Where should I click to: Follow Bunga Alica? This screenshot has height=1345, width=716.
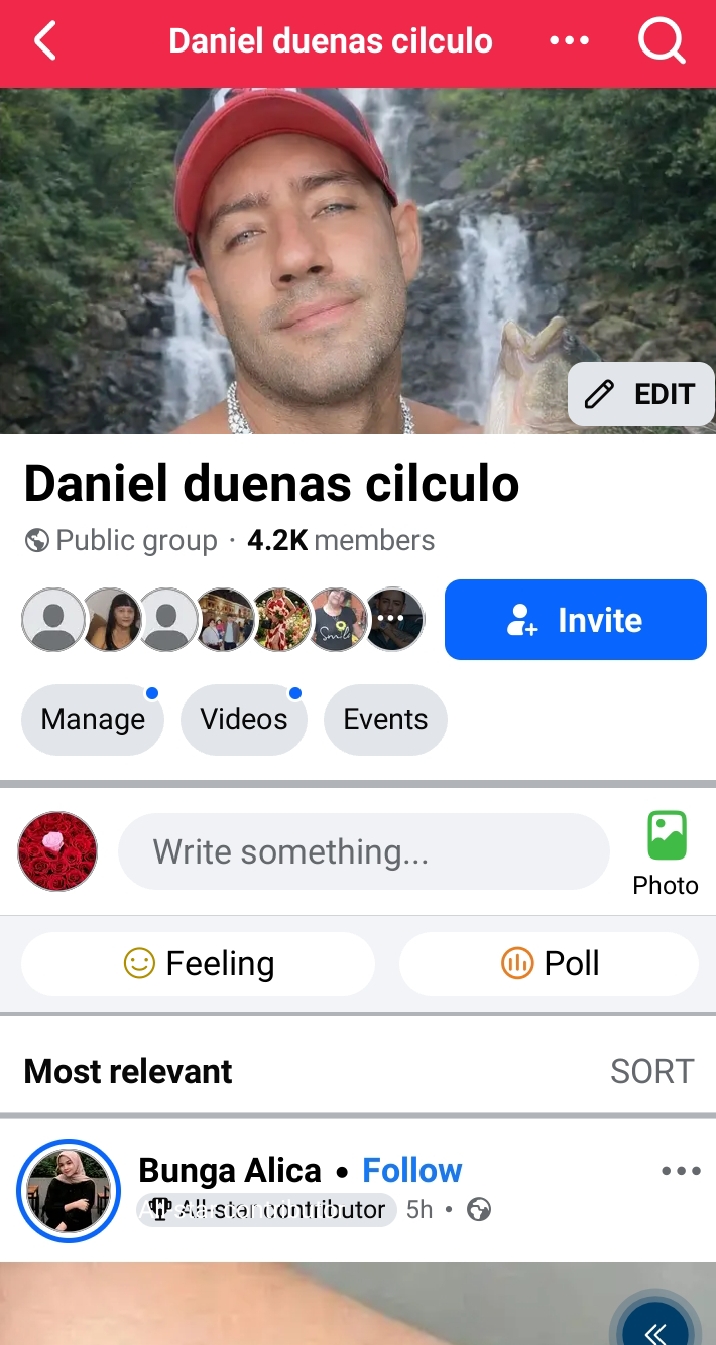[412, 1170]
